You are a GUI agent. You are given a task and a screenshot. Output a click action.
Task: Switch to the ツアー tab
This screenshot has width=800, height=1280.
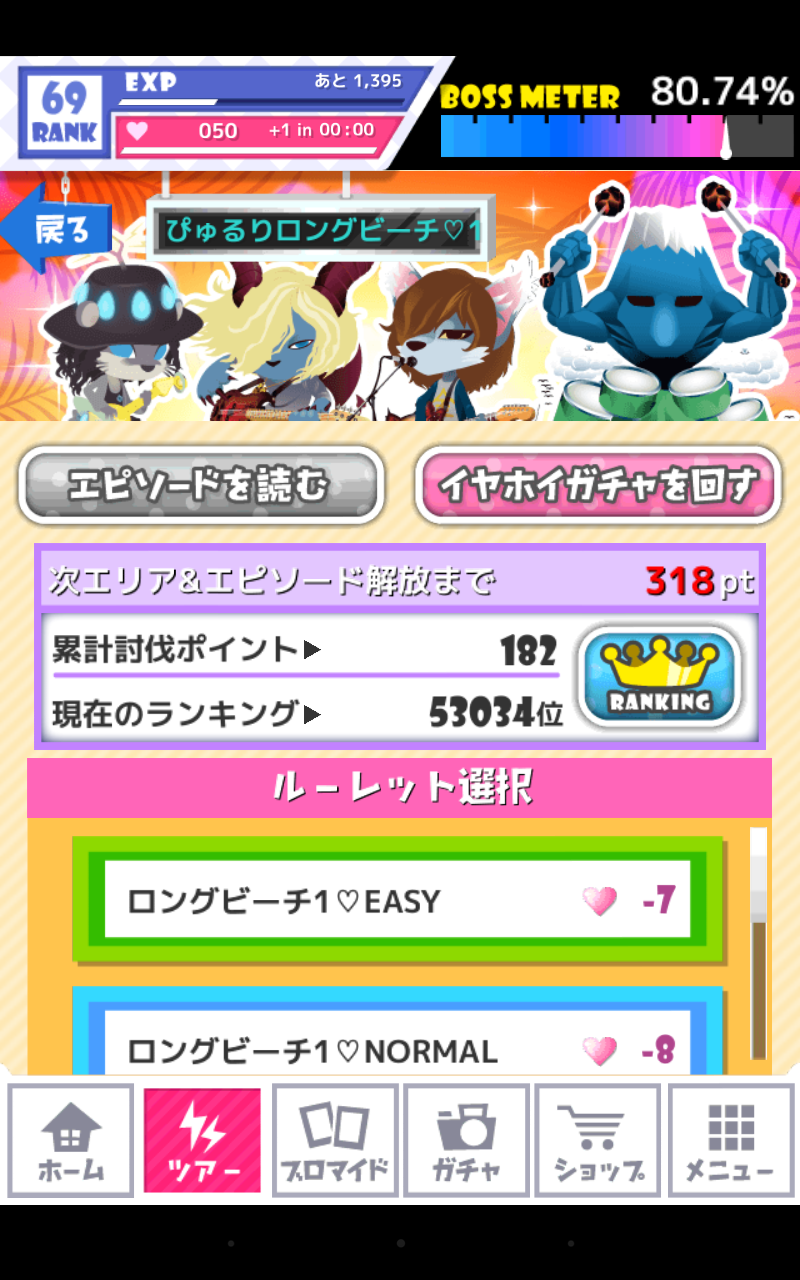[x=202, y=1141]
